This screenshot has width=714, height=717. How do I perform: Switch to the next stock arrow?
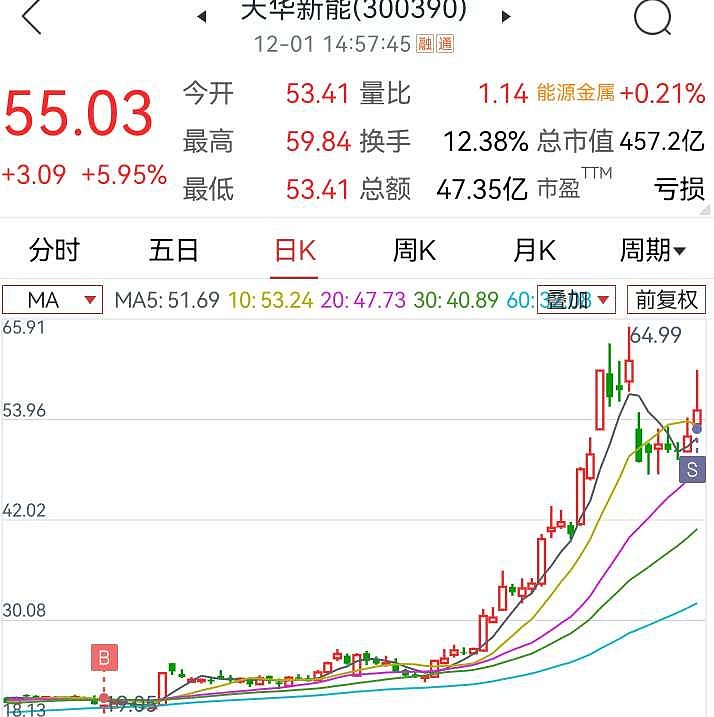click(505, 17)
